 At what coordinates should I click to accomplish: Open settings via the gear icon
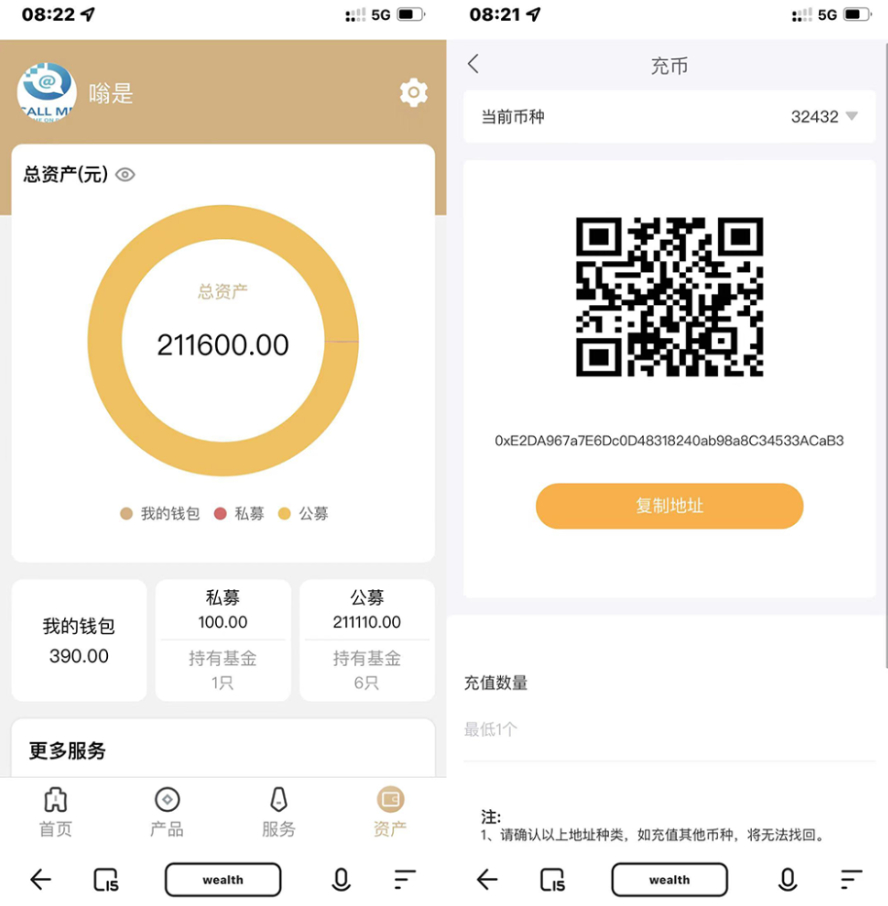coord(413,93)
